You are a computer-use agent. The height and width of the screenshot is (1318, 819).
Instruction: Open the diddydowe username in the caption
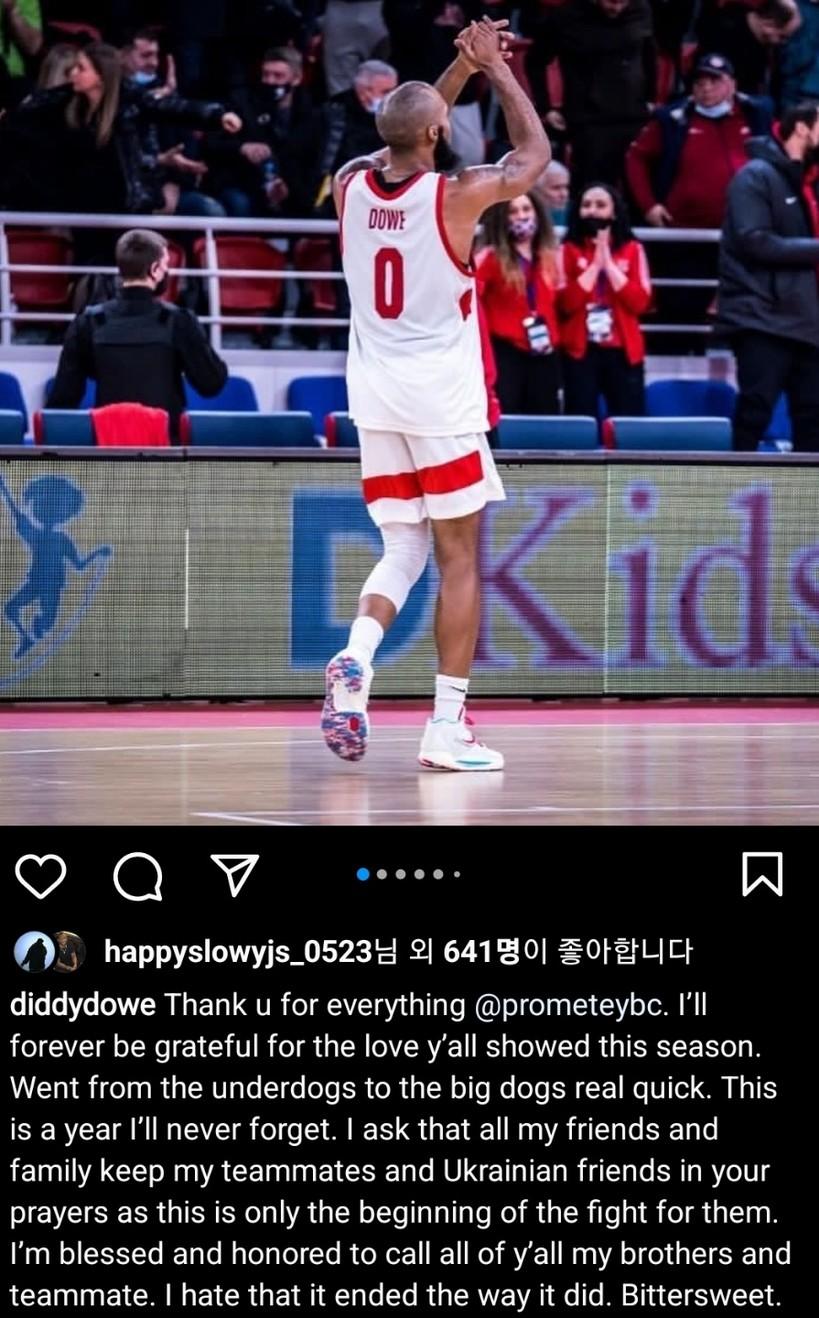[x=83, y=1005]
